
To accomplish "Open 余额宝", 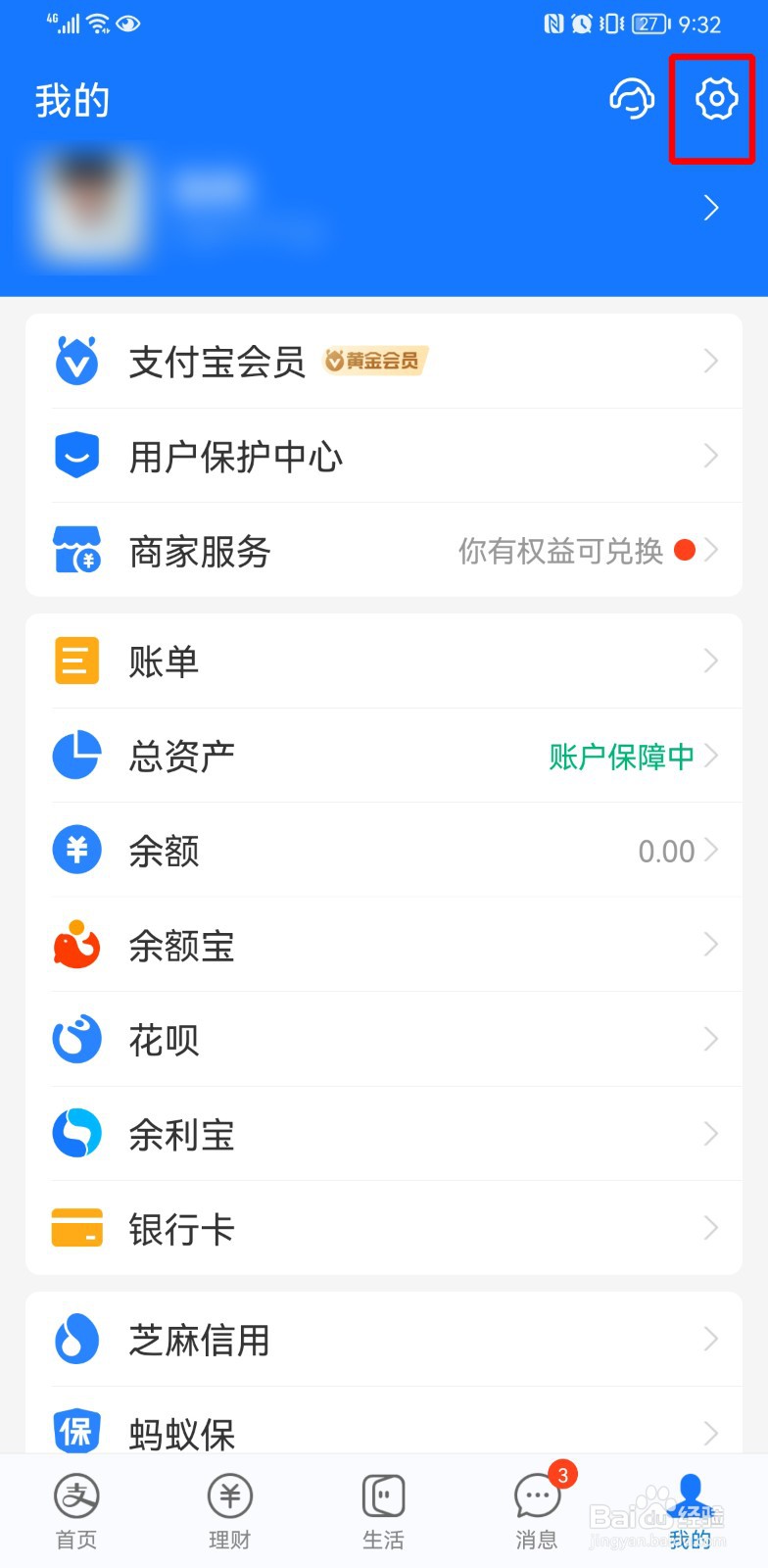I will pyautogui.click(x=384, y=945).
